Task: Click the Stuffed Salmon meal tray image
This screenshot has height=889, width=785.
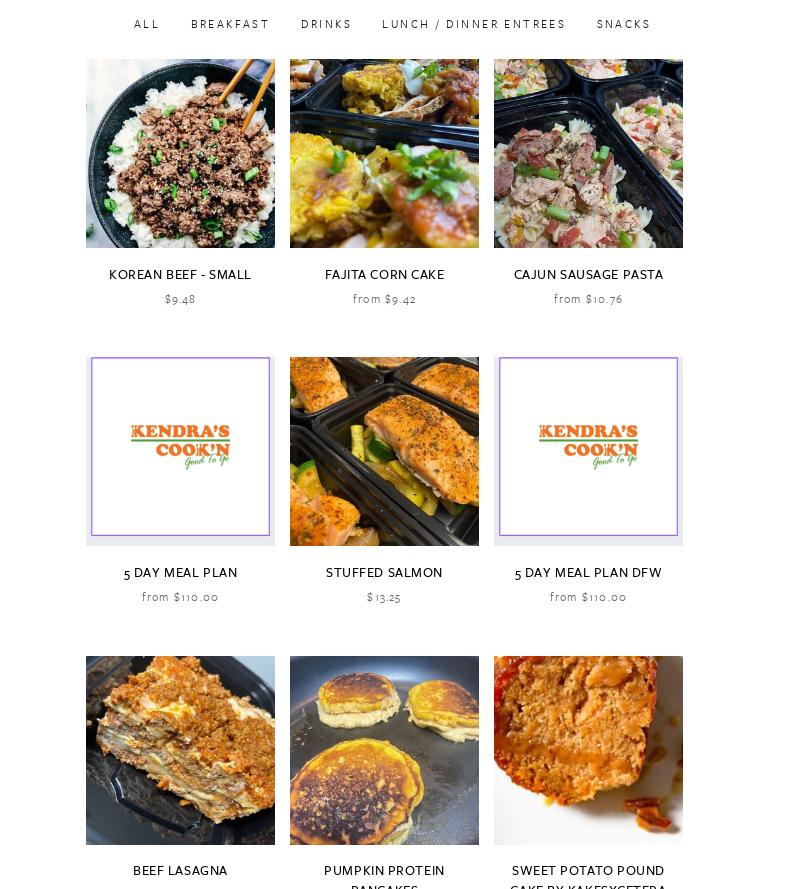Action: coord(384,451)
